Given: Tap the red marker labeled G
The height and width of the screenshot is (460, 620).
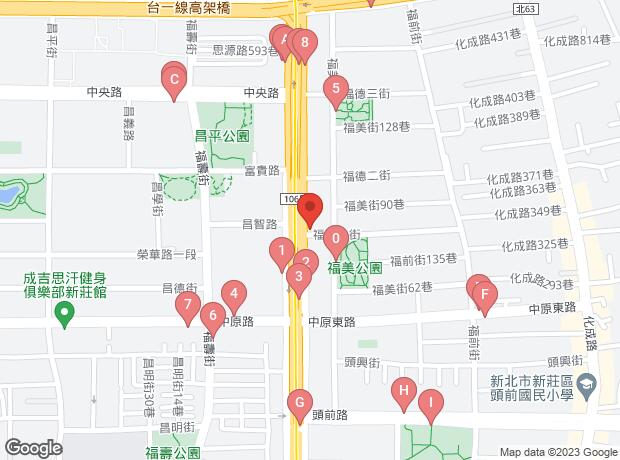Looking at the screenshot, I should (298, 405).
